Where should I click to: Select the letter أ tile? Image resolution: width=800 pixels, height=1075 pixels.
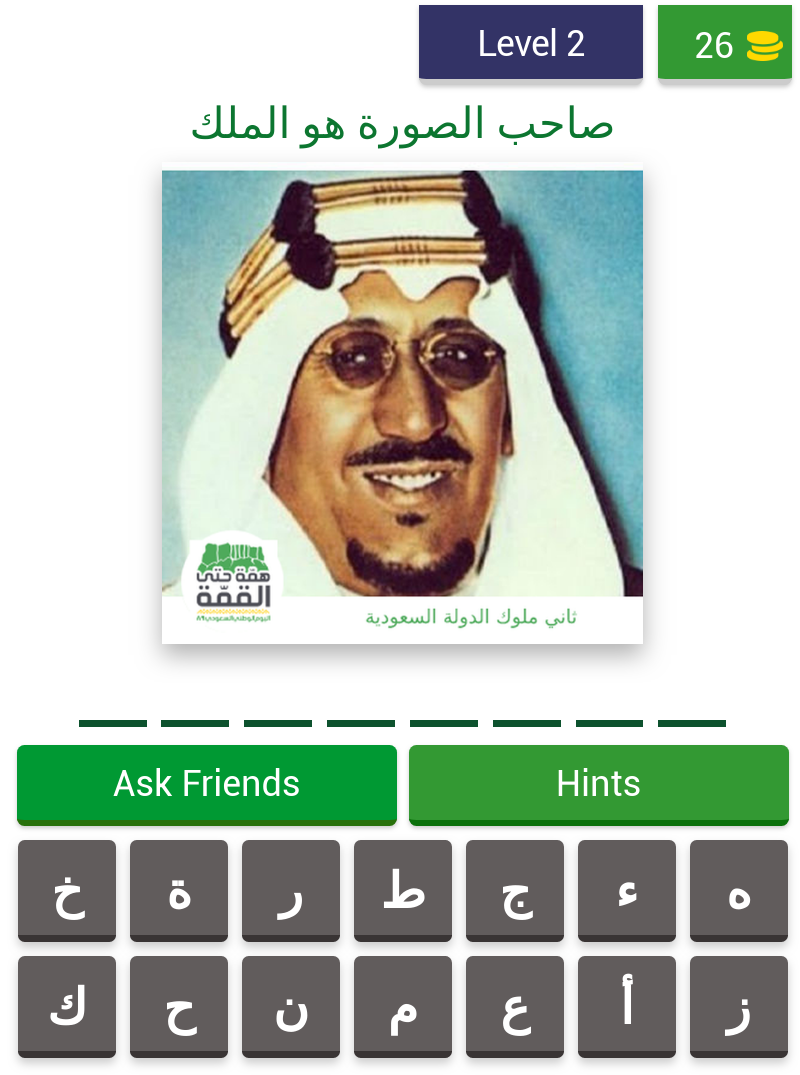pos(627,1006)
